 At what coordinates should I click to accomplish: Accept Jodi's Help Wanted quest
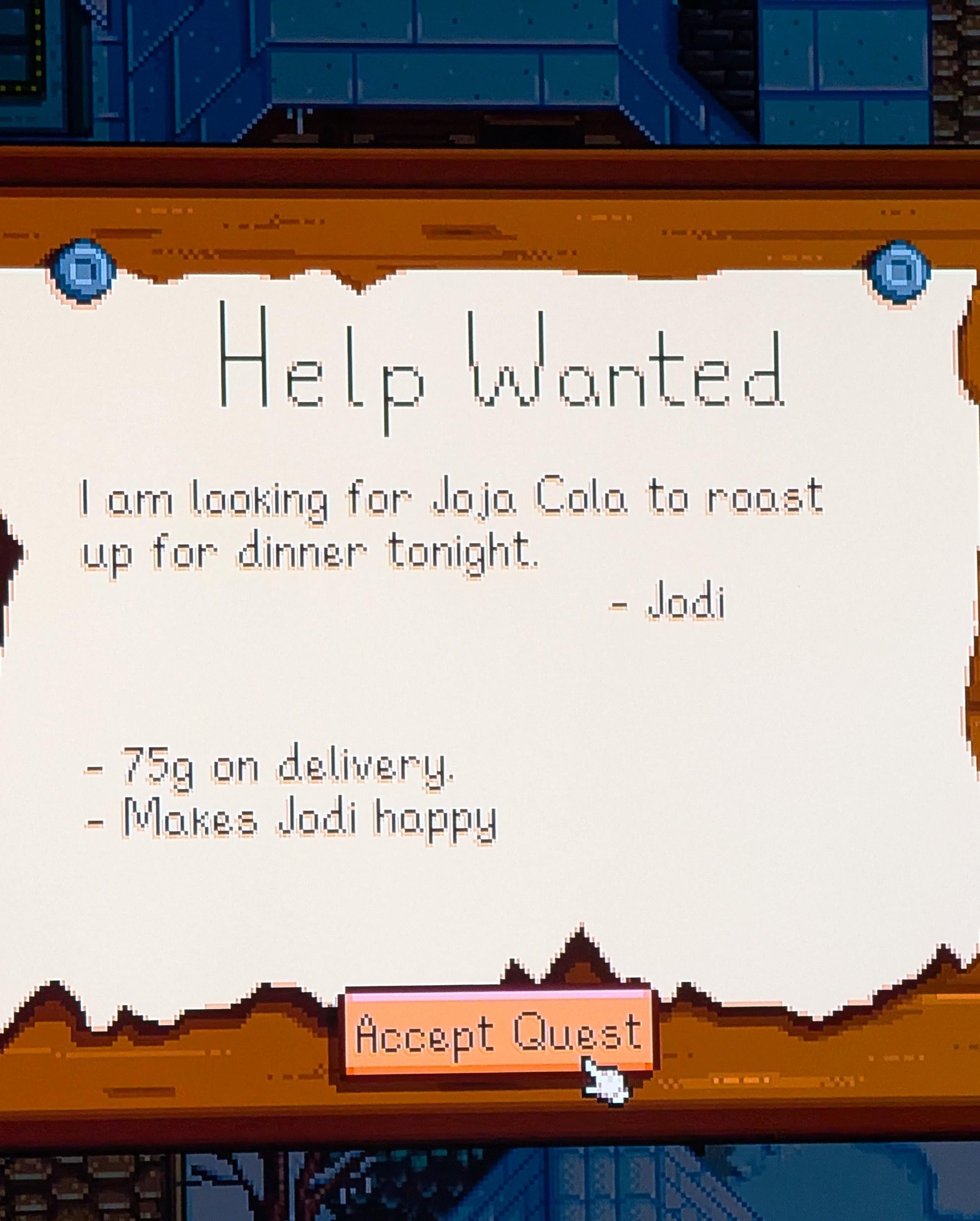point(497,1033)
